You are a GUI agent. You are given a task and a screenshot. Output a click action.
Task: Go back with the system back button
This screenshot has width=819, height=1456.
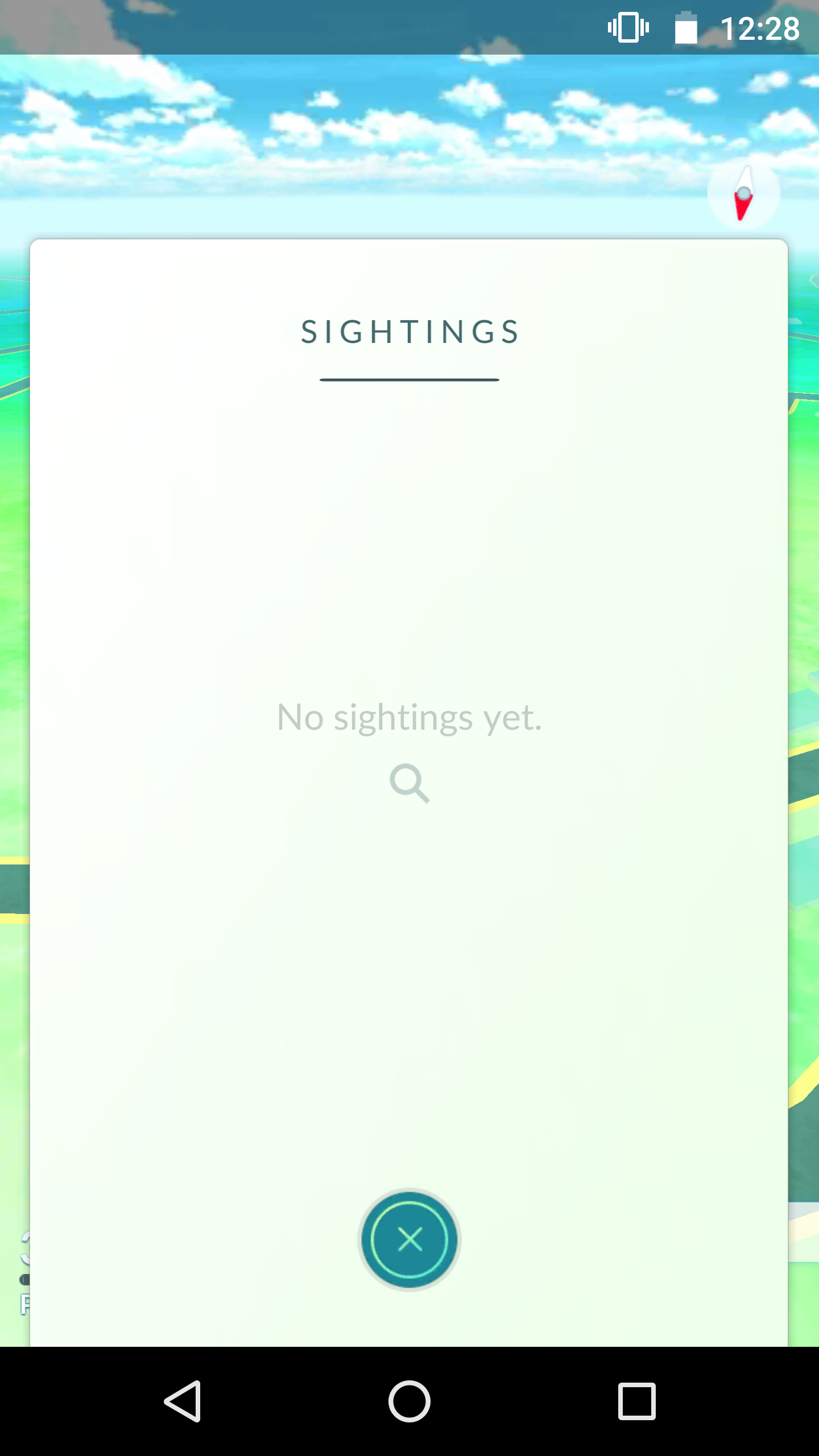tap(183, 1401)
